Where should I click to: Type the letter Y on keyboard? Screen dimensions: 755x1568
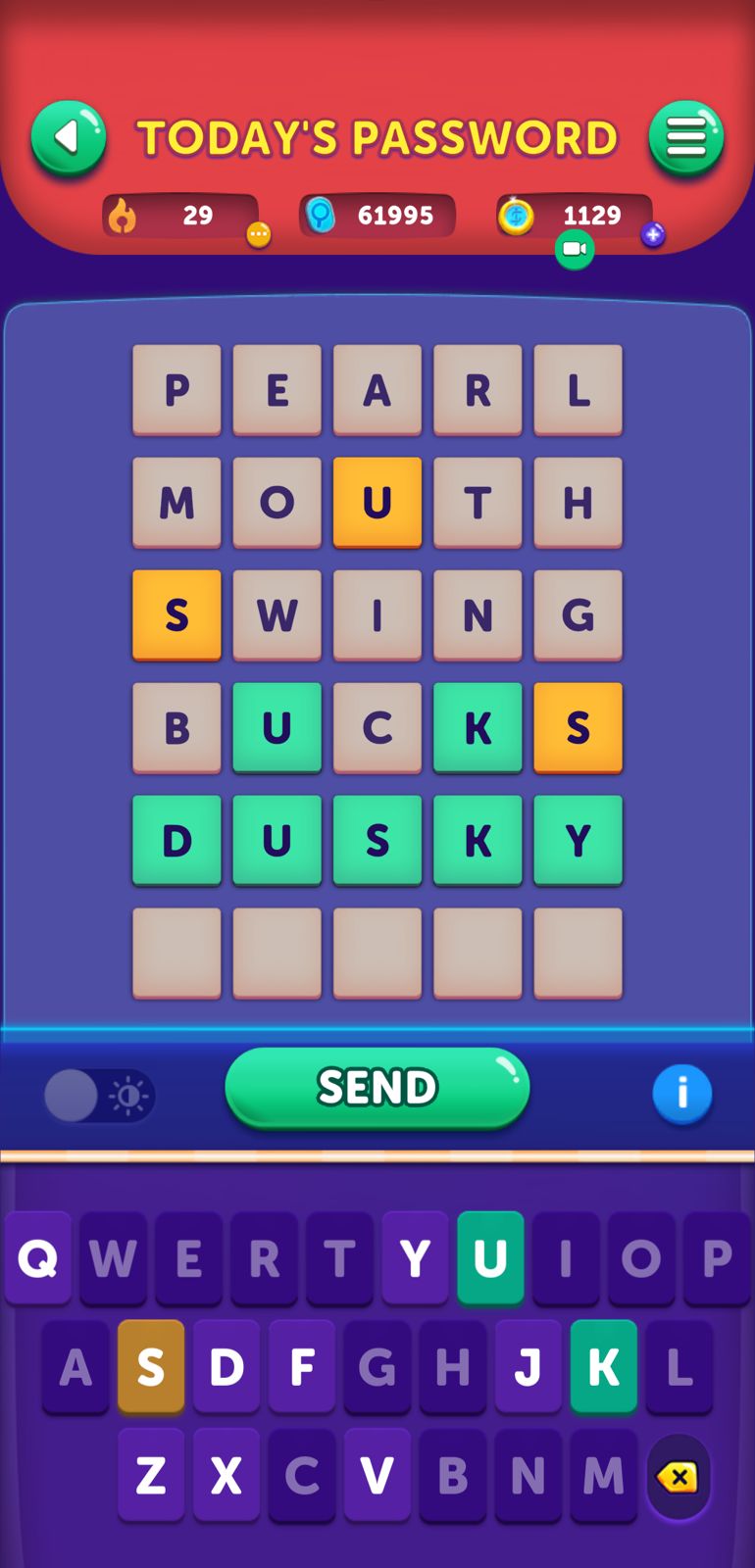415,1257
